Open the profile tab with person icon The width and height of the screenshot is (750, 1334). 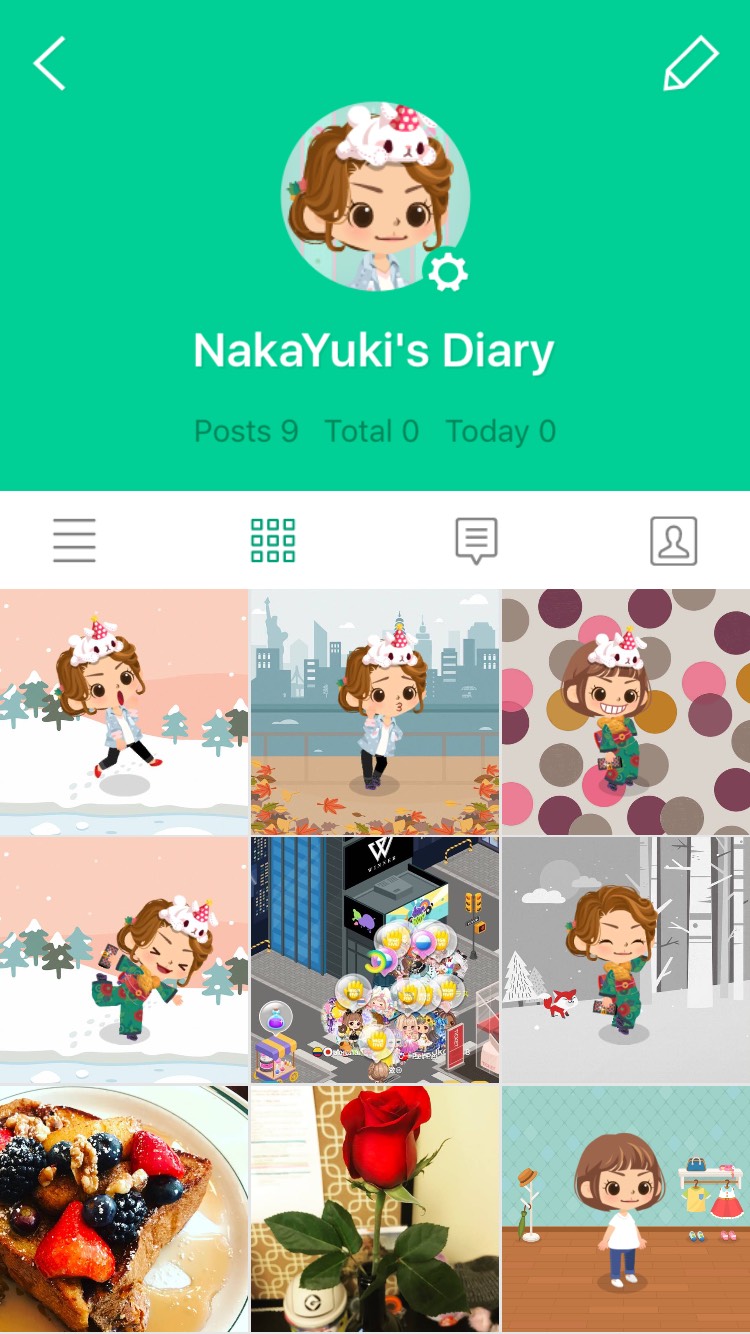pos(674,540)
